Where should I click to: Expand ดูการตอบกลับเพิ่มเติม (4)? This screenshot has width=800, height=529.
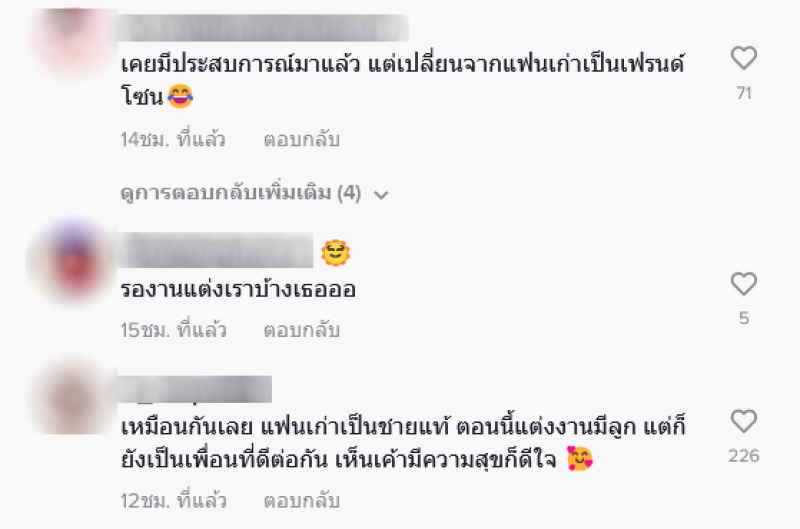252,193
